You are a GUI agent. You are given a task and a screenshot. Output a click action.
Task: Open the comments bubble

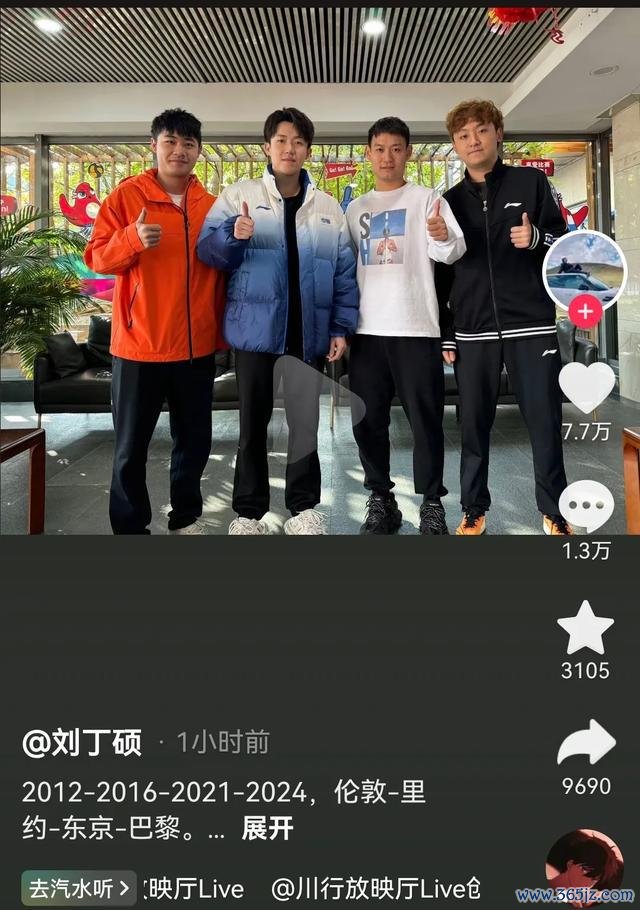pos(586,505)
